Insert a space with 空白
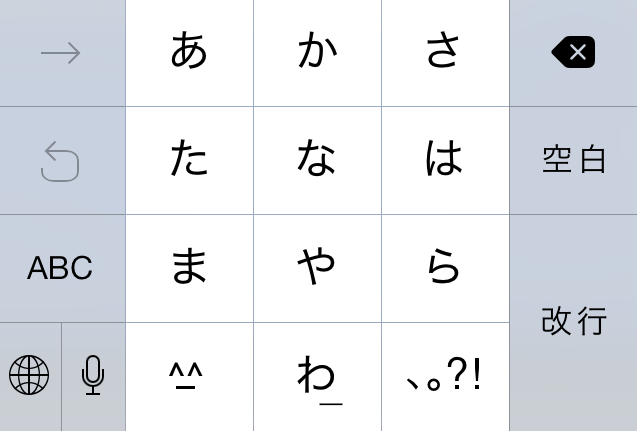Screen dimensions: 637x431 click(x=573, y=160)
